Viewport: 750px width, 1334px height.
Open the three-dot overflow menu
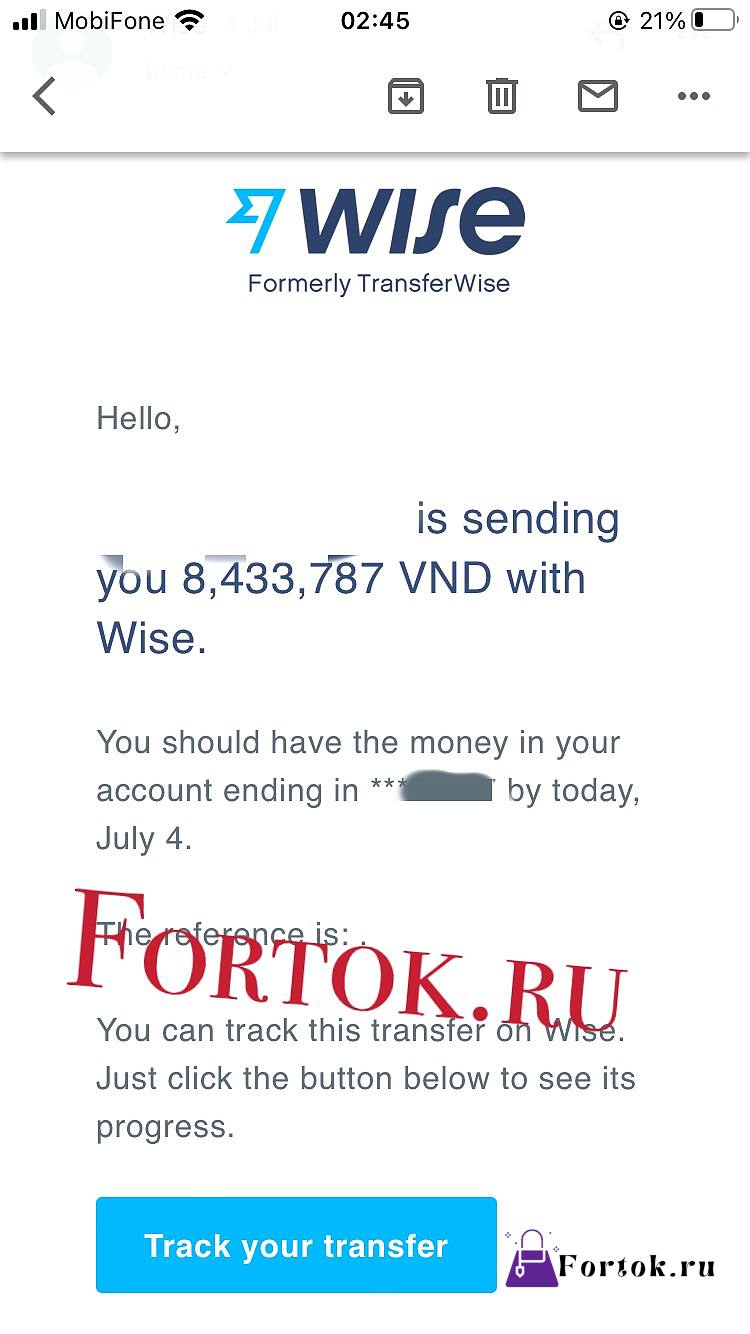[x=693, y=97]
